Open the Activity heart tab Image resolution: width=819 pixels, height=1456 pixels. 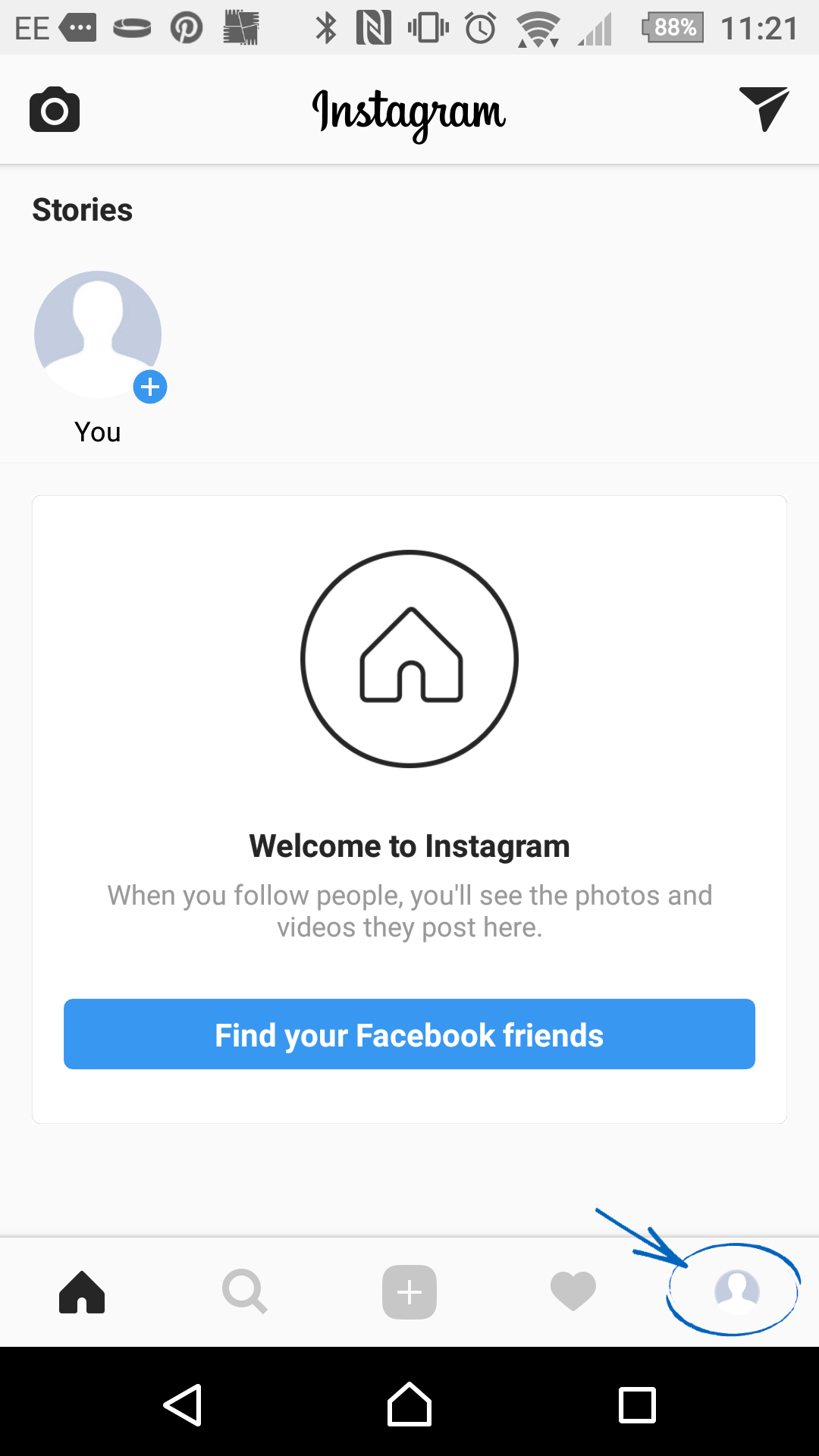(x=573, y=1292)
